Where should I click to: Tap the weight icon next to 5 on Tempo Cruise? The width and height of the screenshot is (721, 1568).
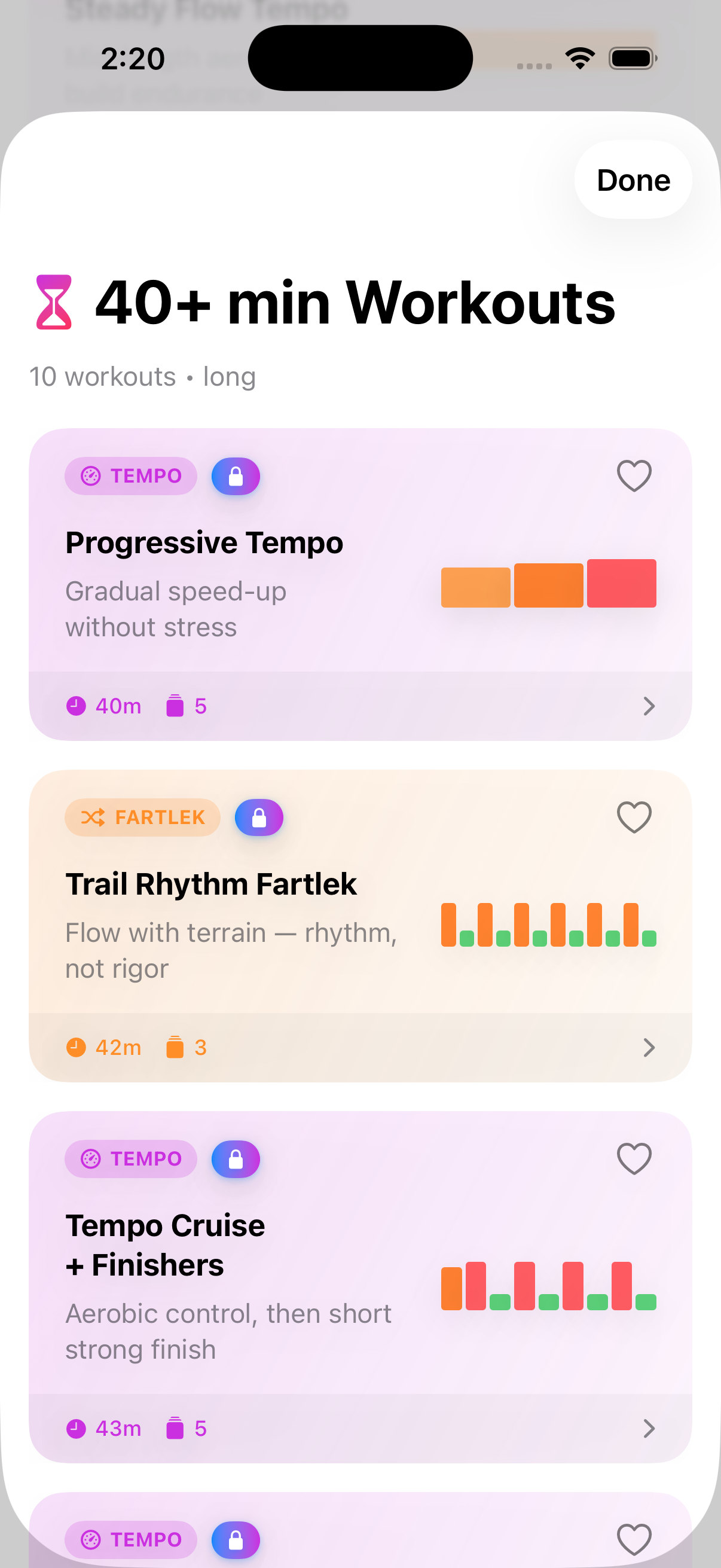click(175, 1429)
